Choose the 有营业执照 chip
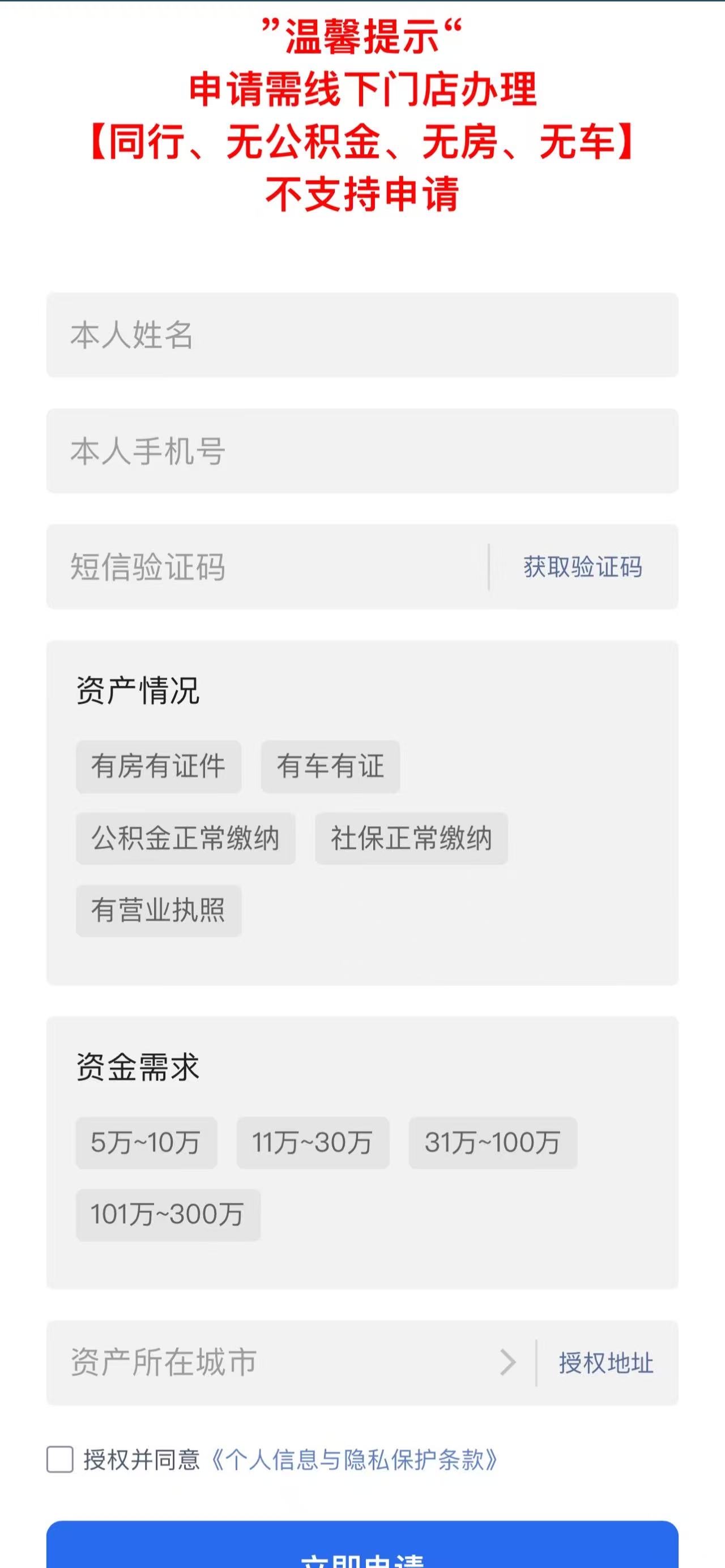This screenshot has height=1568, width=725. tap(158, 910)
